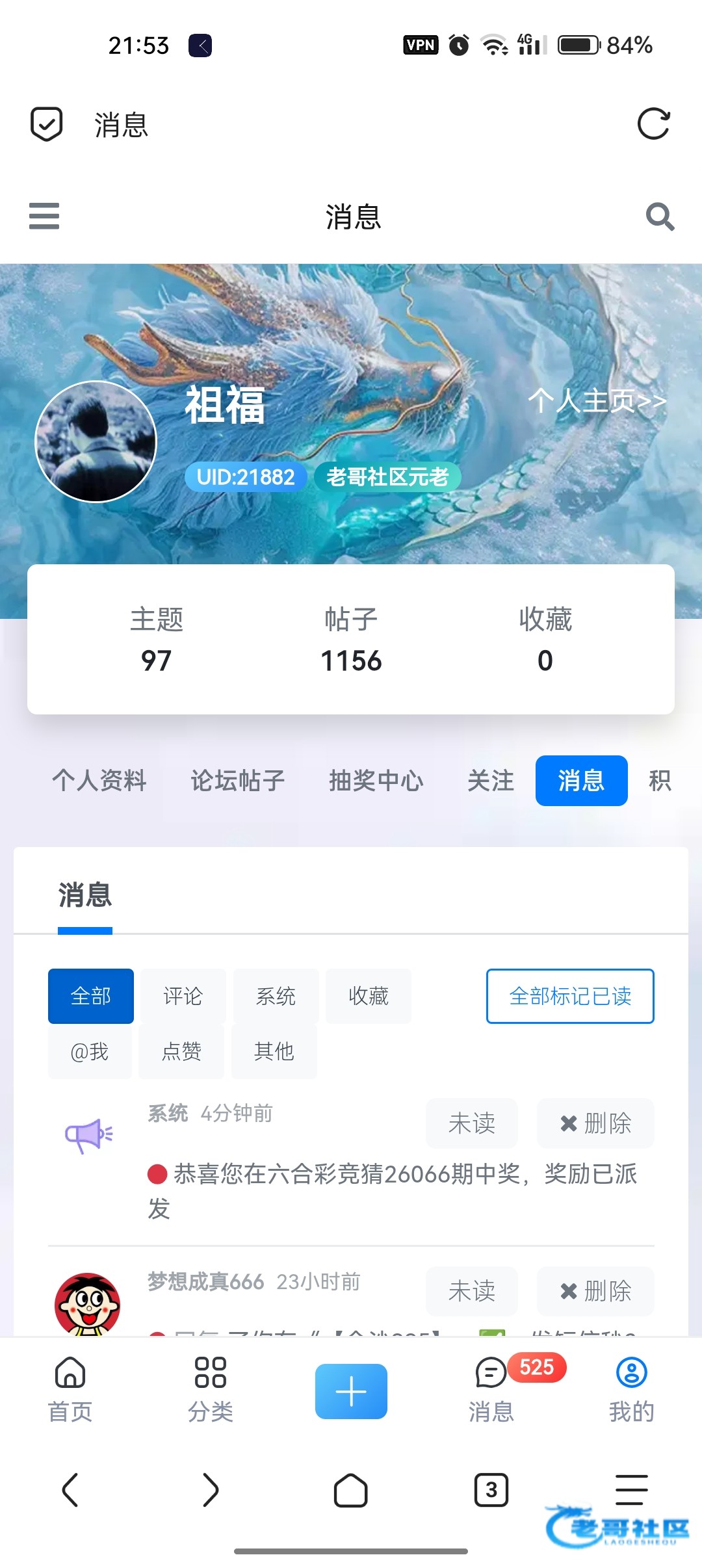Create a new post with the plus button

351,1391
